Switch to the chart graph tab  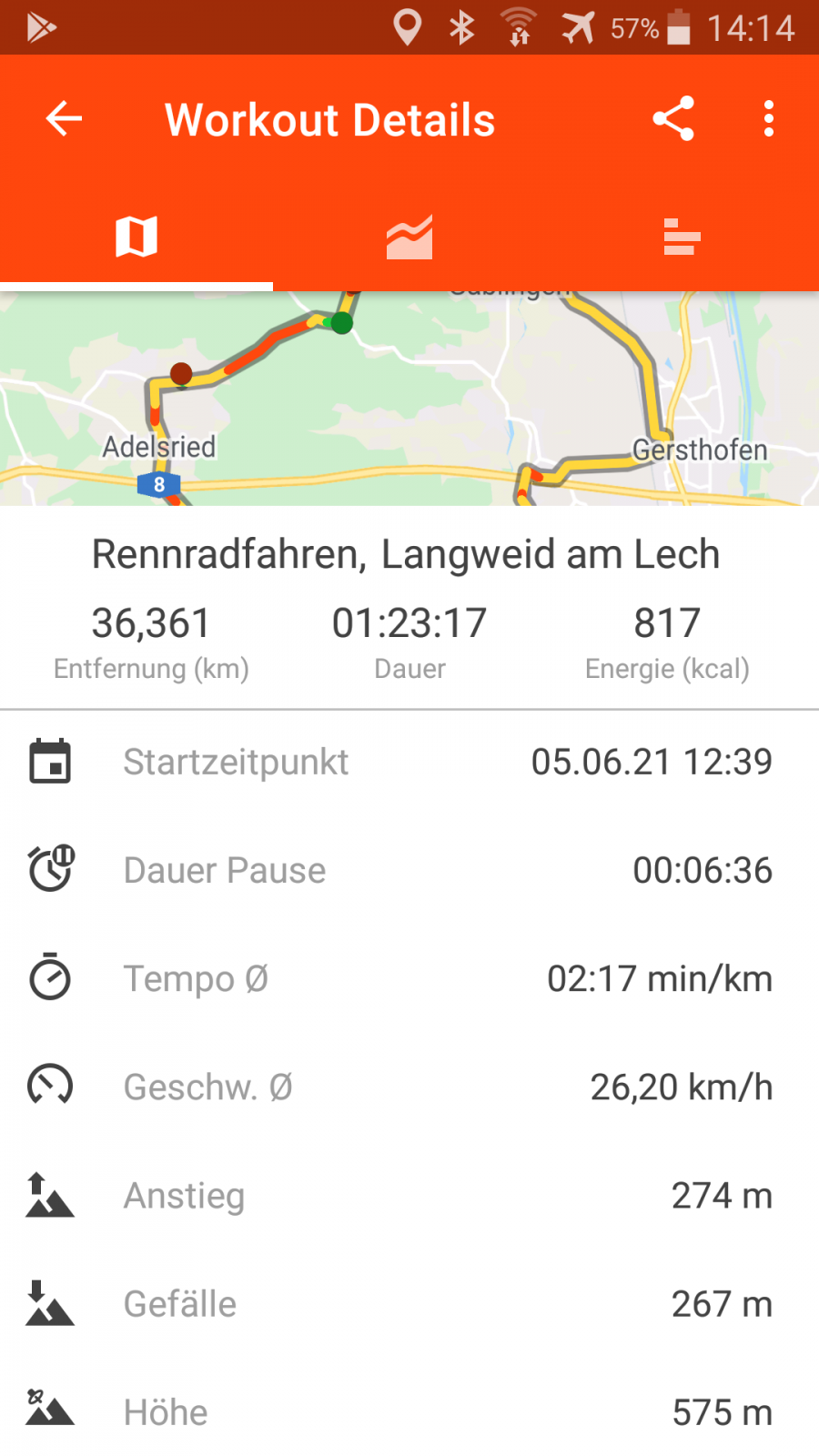(x=409, y=238)
